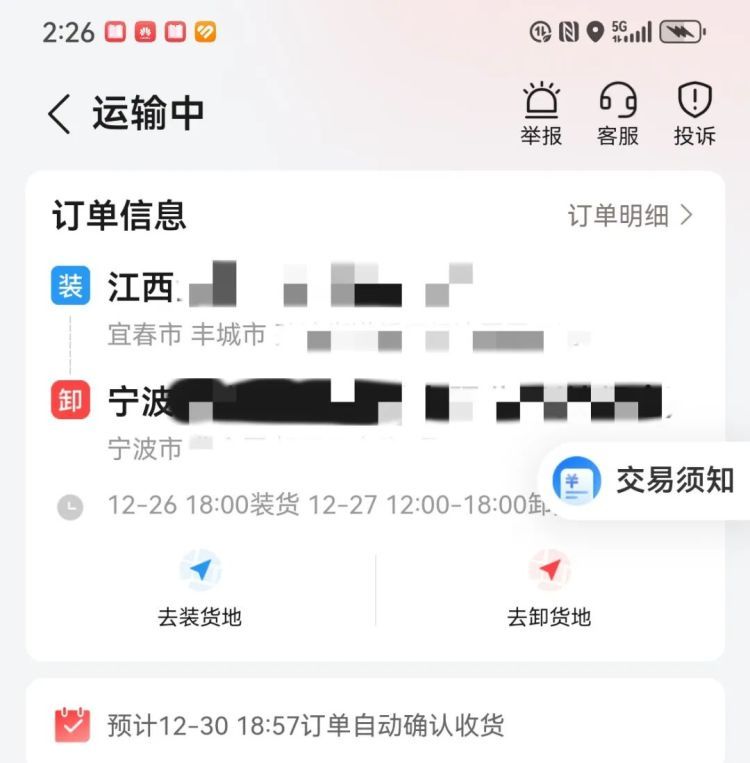Tap the red 卸 unloading badge
The image size is (750, 763).
click(x=67, y=399)
